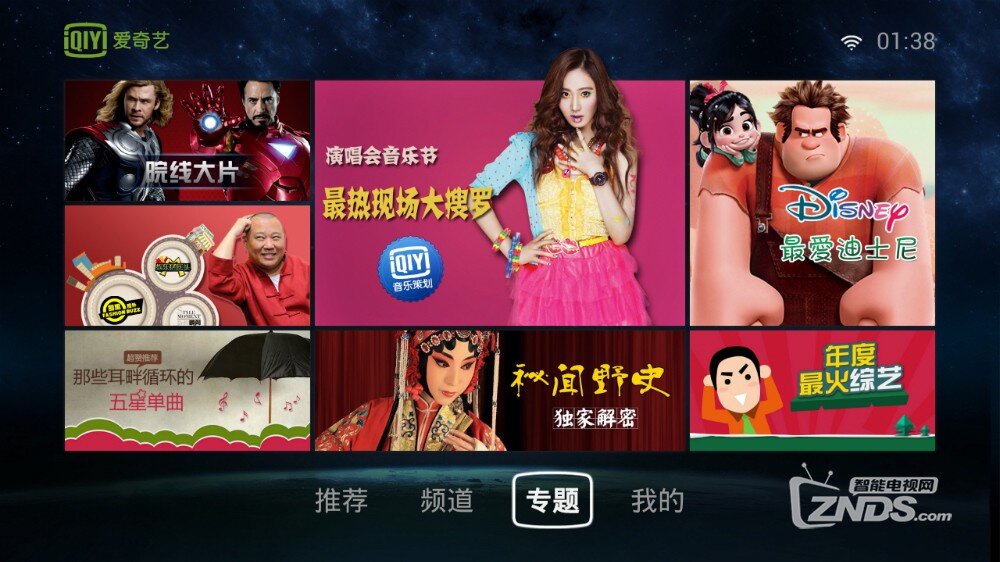This screenshot has width=1000, height=562.
Task: Select the 专题 tab
Action: (x=552, y=500)
